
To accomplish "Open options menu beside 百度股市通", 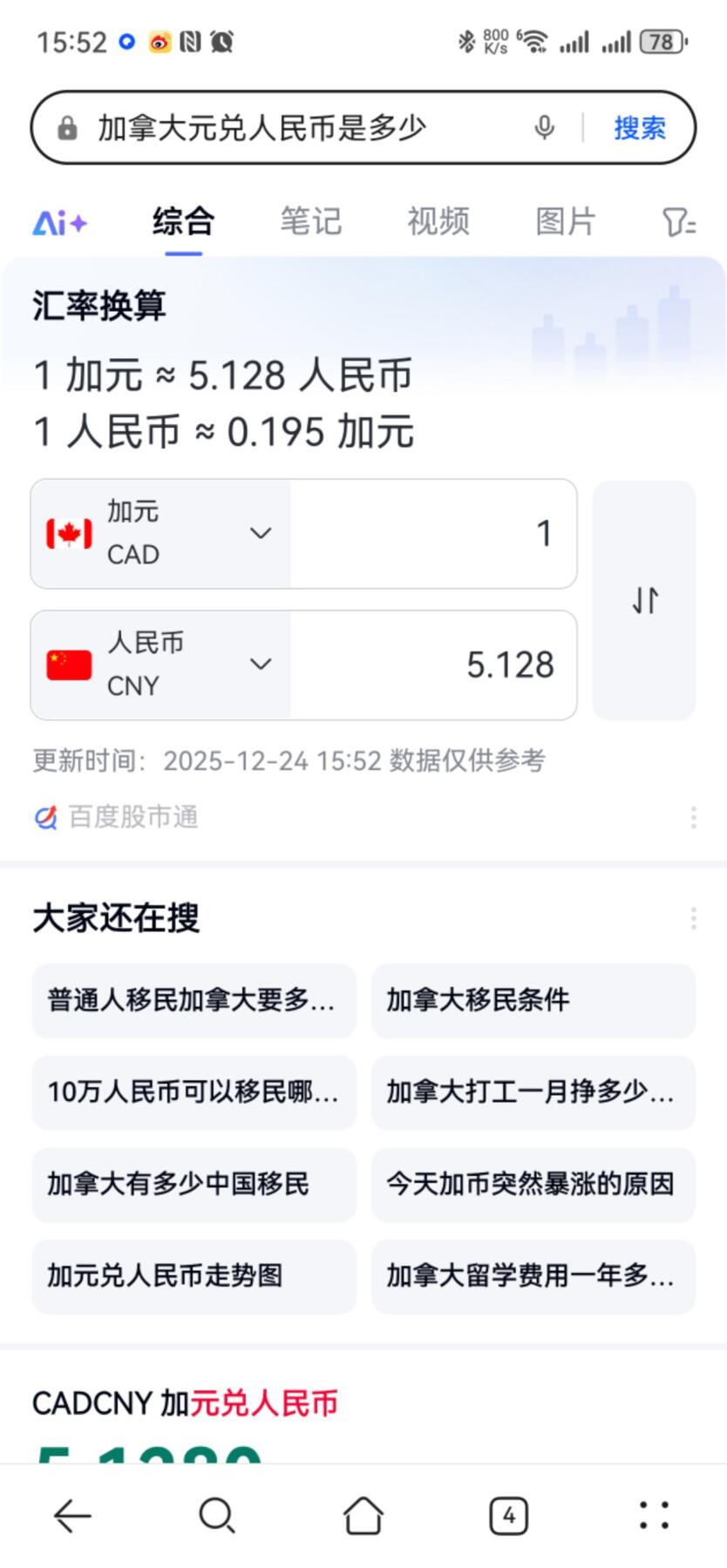I will pyautogui.click(x=693, y=816).
